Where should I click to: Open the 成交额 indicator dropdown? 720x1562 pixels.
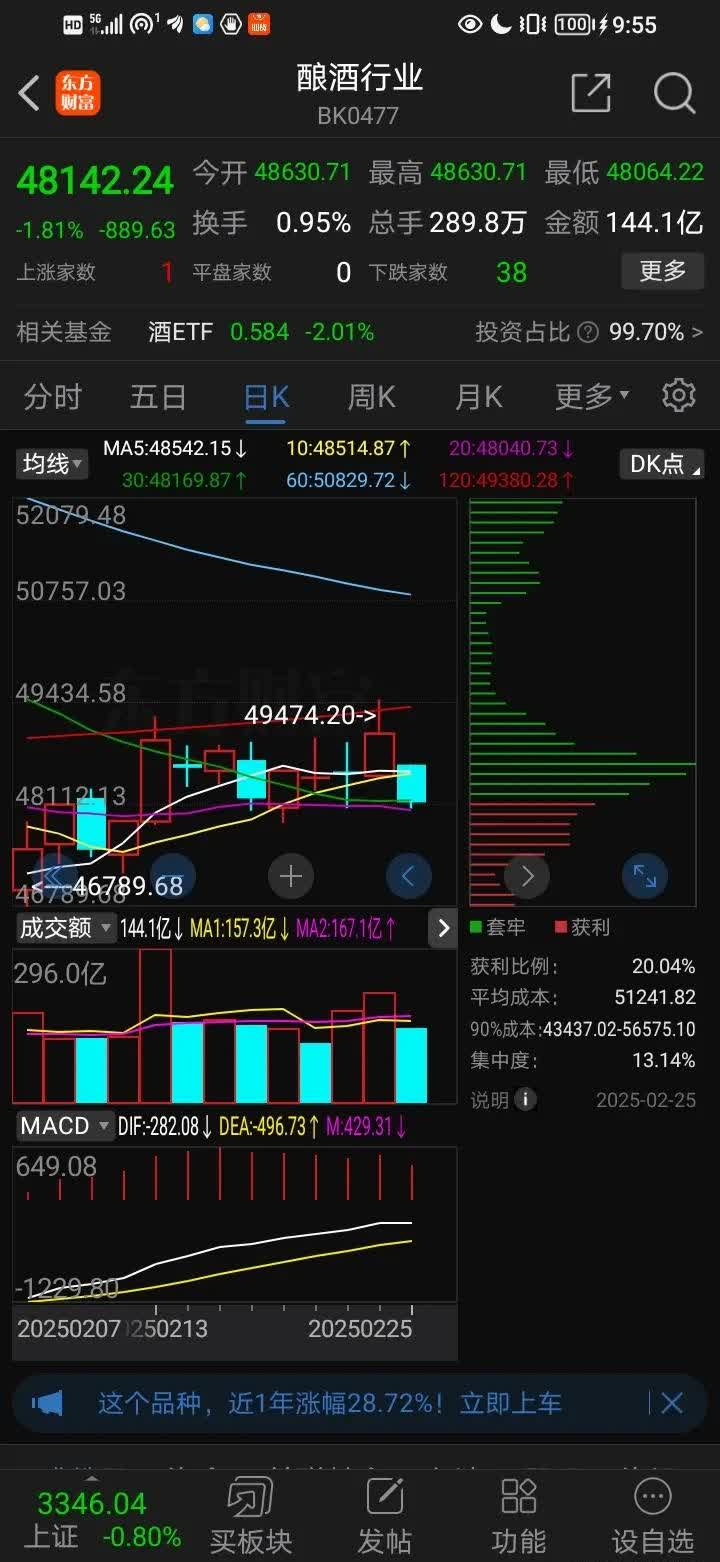(65, 928)
